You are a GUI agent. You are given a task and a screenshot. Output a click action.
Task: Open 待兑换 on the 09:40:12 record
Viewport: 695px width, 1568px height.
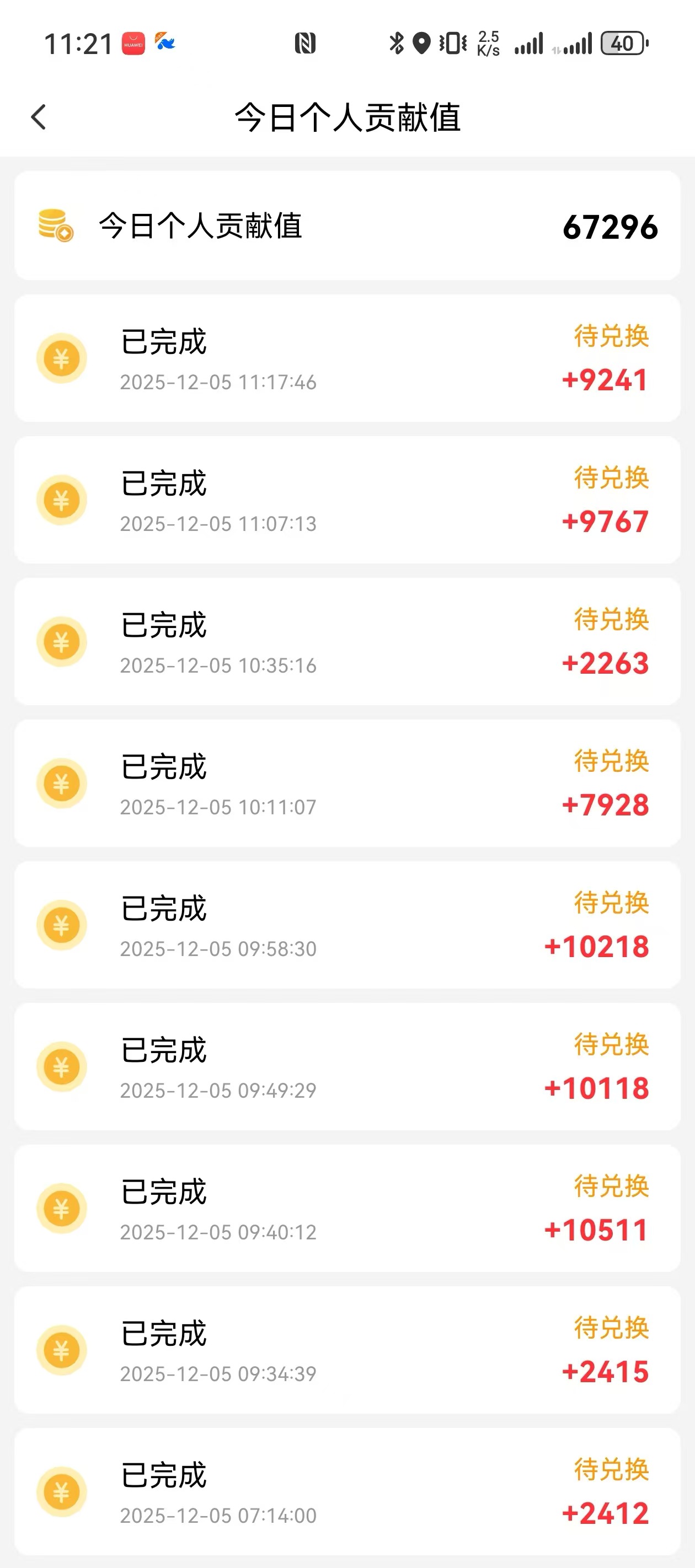pyautogui.click(x=611, y=1186)
